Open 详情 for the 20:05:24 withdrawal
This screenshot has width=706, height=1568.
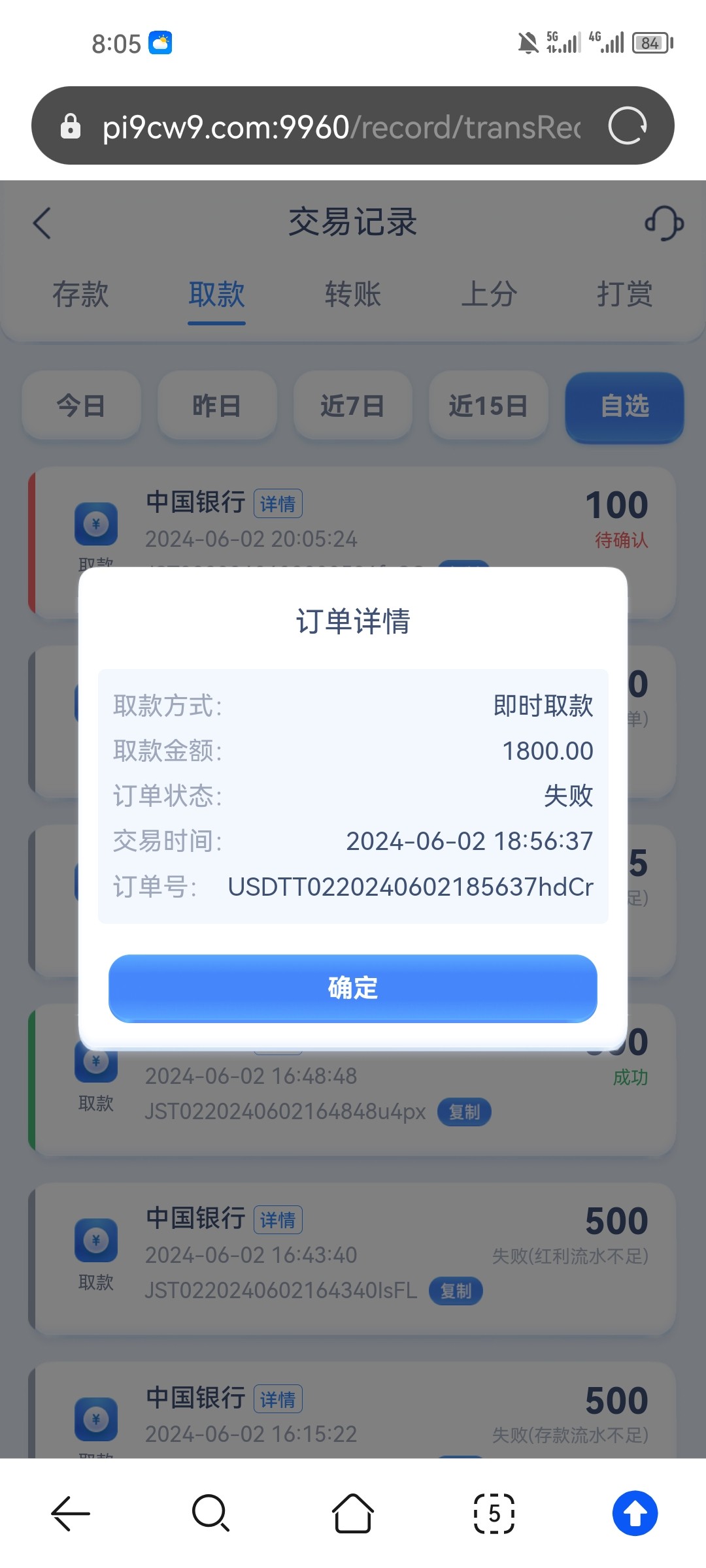pyautogui.click(x=278, y=504)
